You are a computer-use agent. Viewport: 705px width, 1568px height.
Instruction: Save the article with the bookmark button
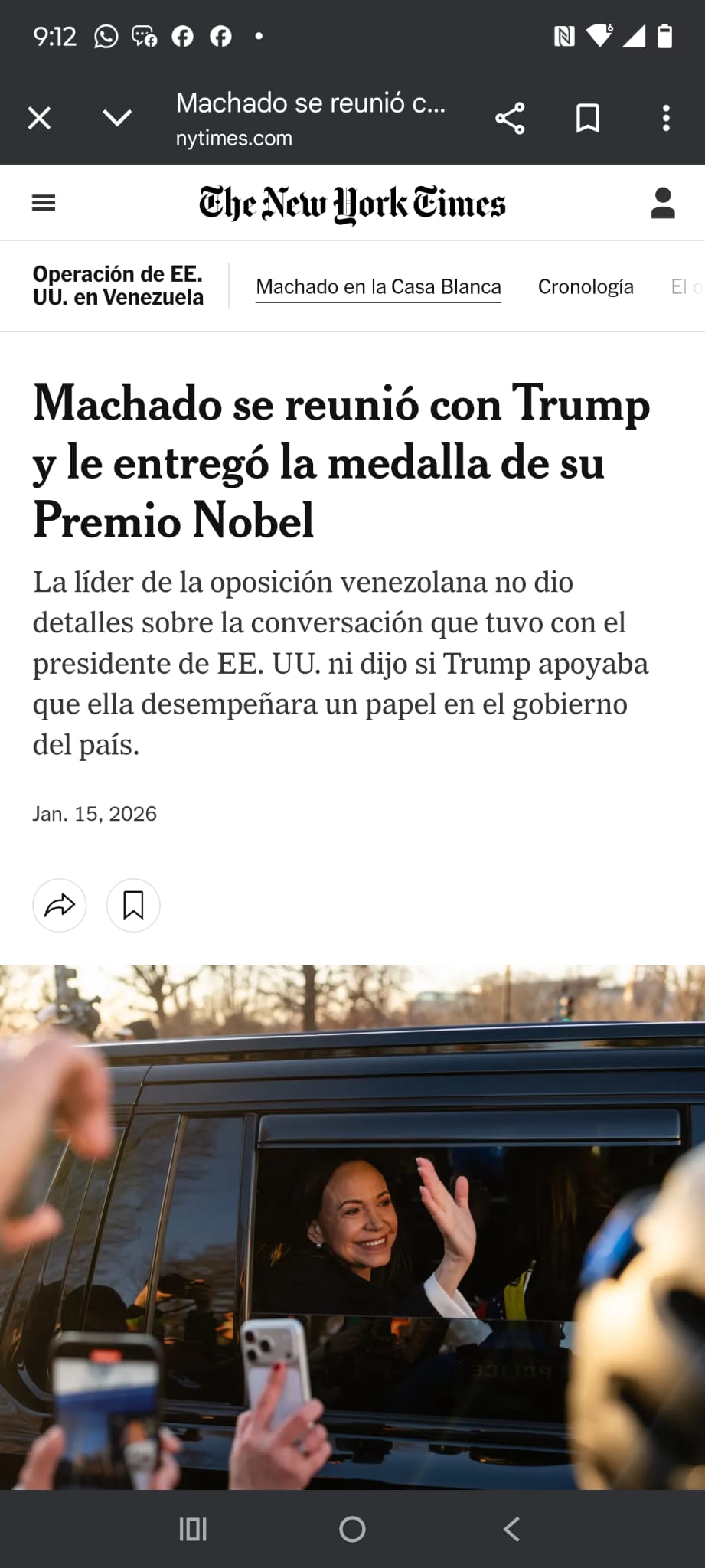[x=133, y=905]
